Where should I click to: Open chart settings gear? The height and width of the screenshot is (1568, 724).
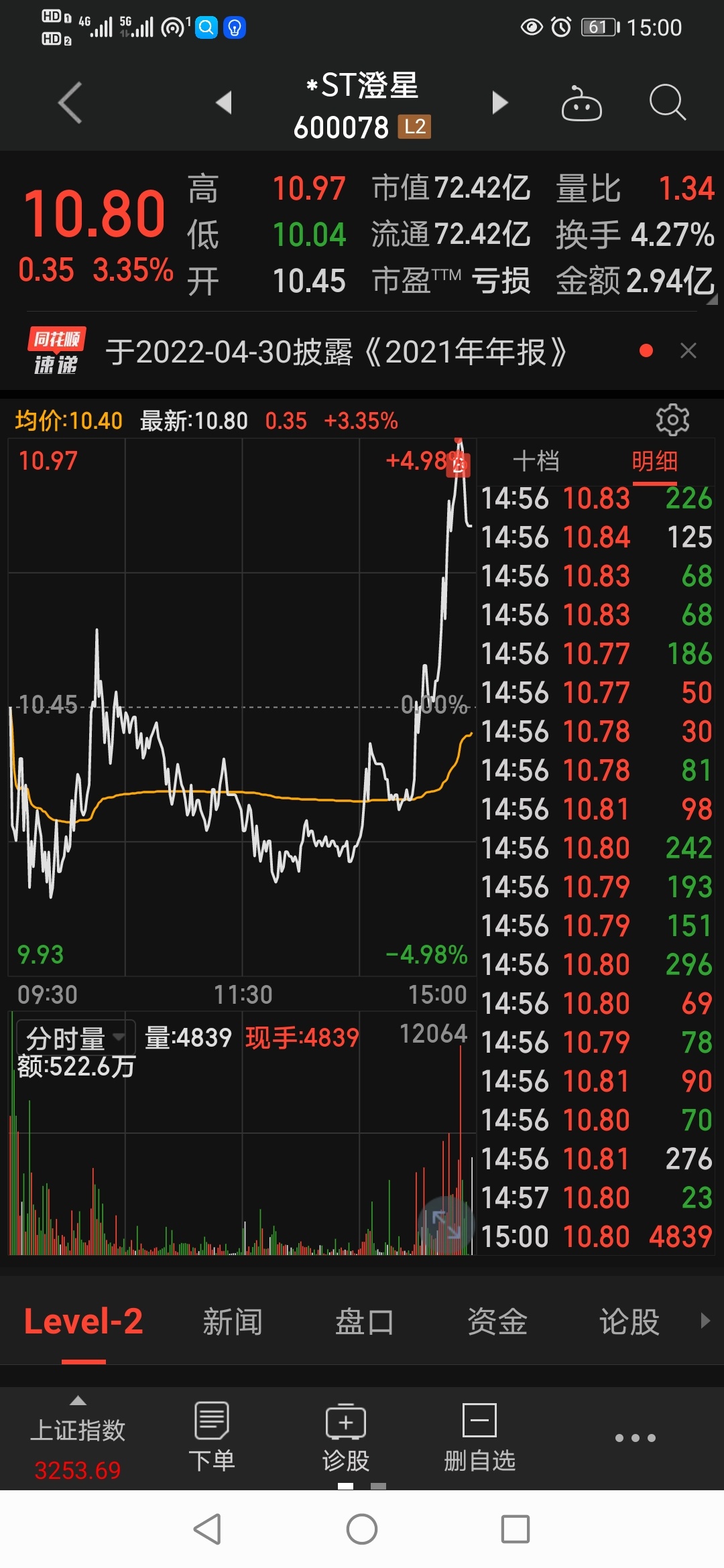[672, 420]
